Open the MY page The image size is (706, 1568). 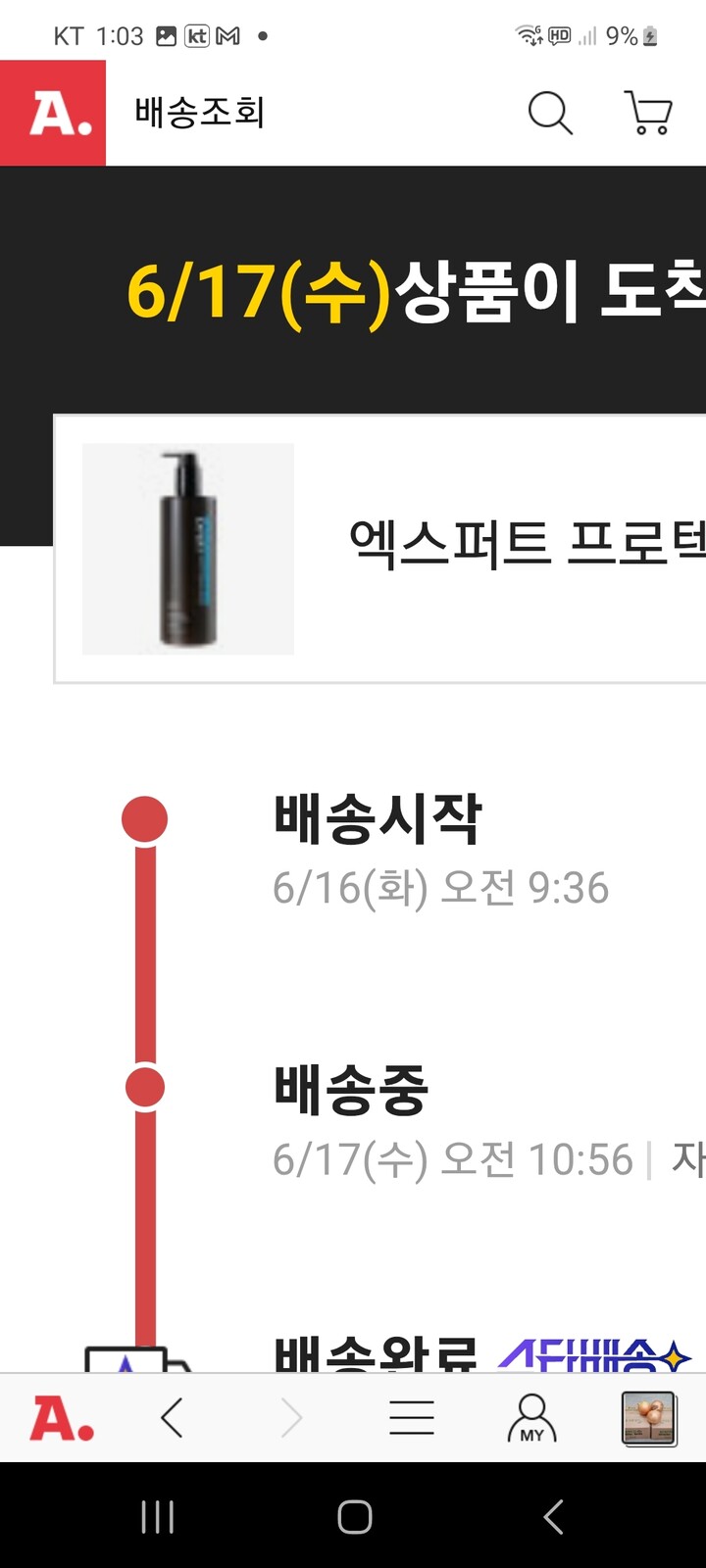tap(531, 1418)
